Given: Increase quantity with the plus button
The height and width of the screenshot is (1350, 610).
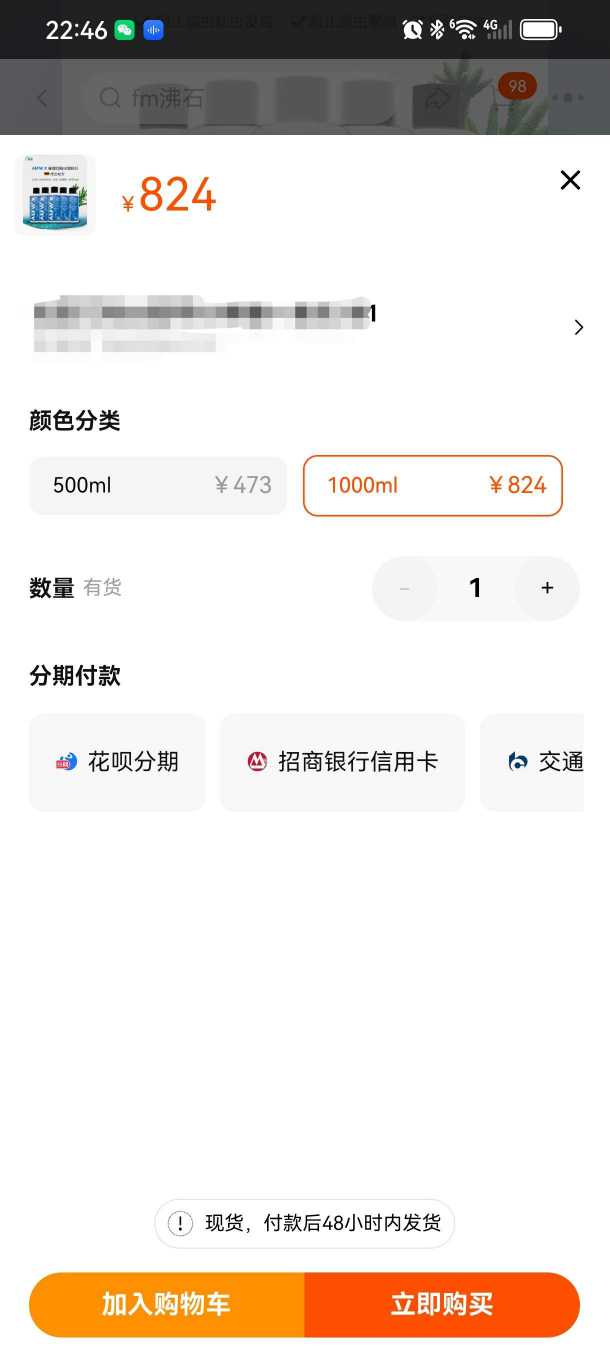Looking at the screenshot, I should (x=547, y=588).
